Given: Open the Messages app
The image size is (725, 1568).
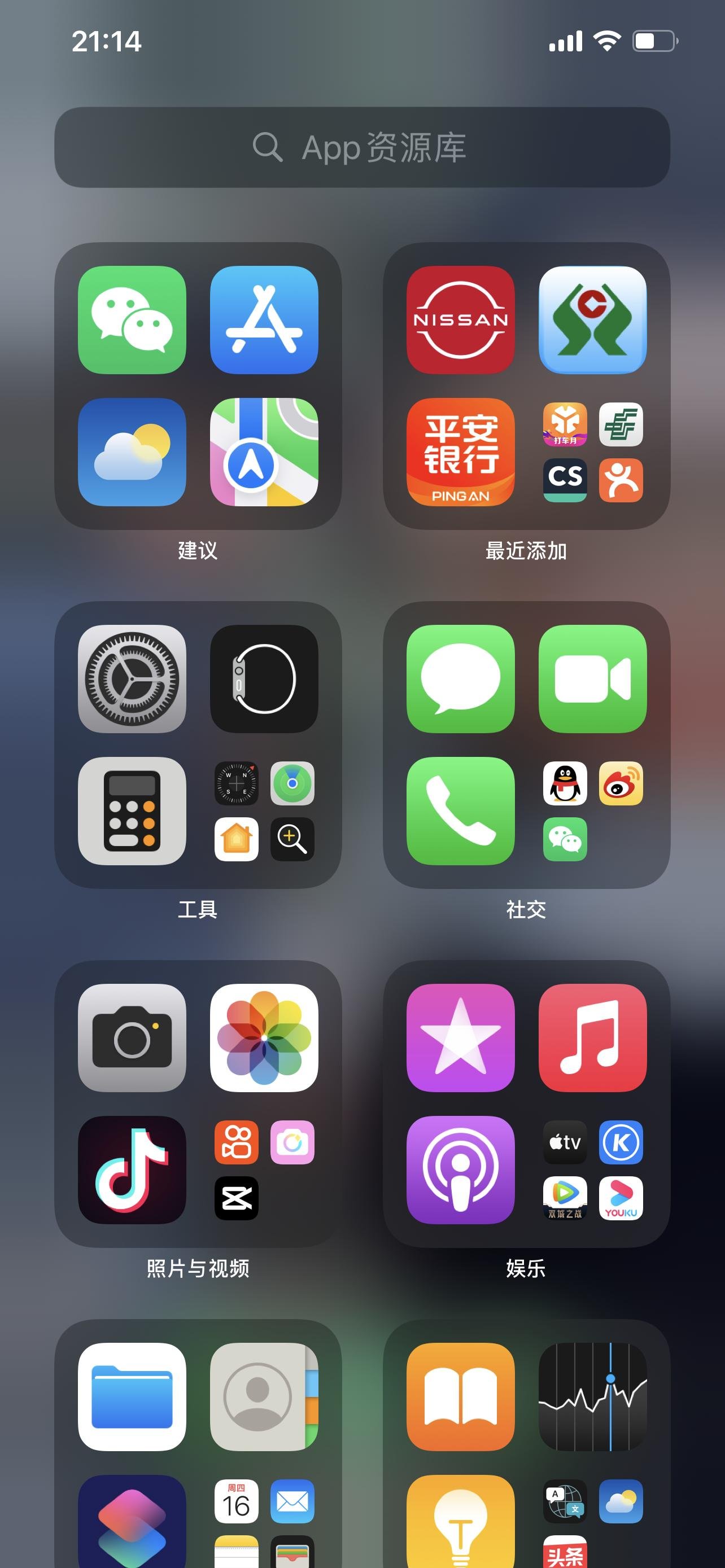Looking at the screenshot, I should pos(461,678).
